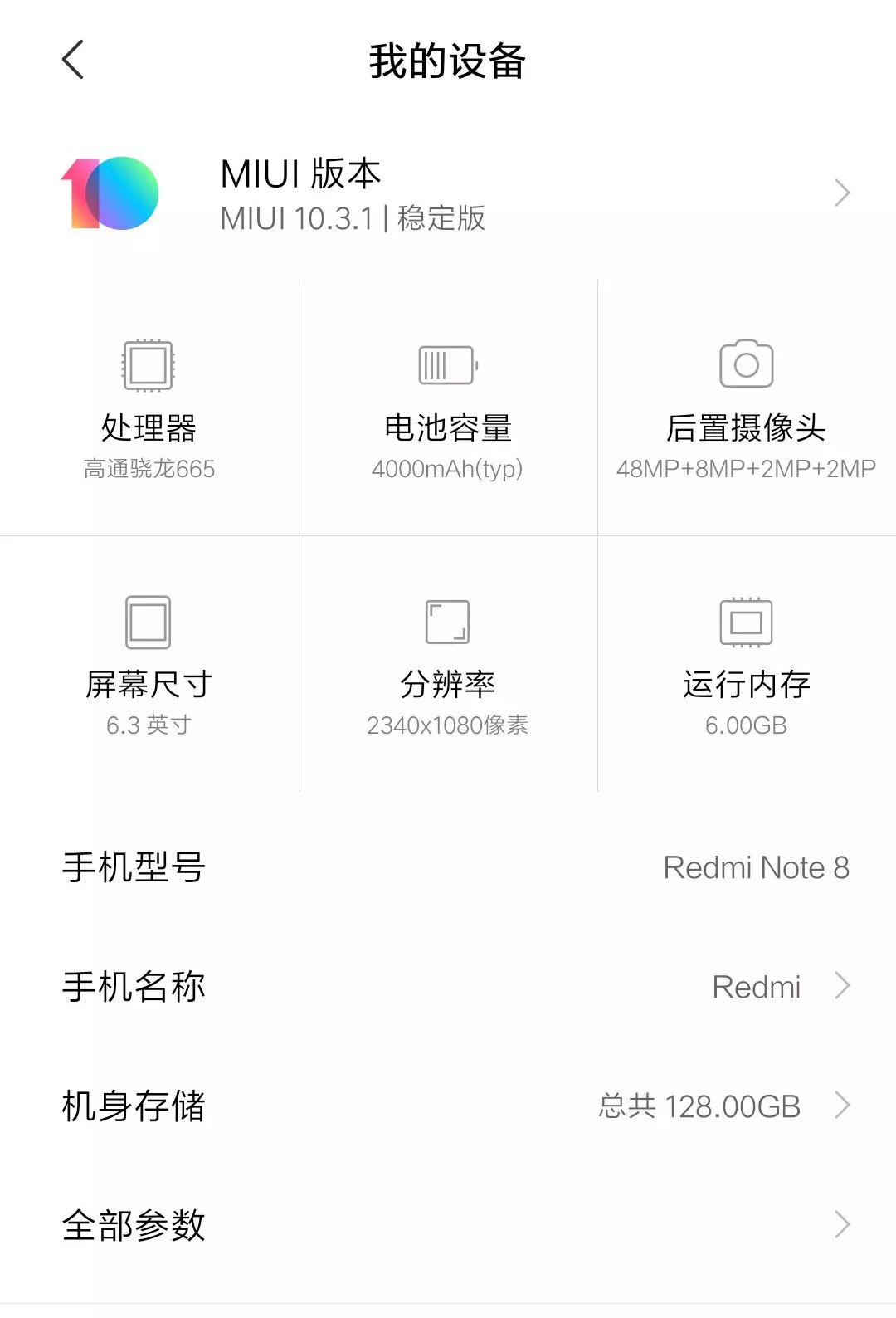Screen dimensions: 896x1318
Task: Tap the processor (处理器) chip icon
Action: pos(147,365)
